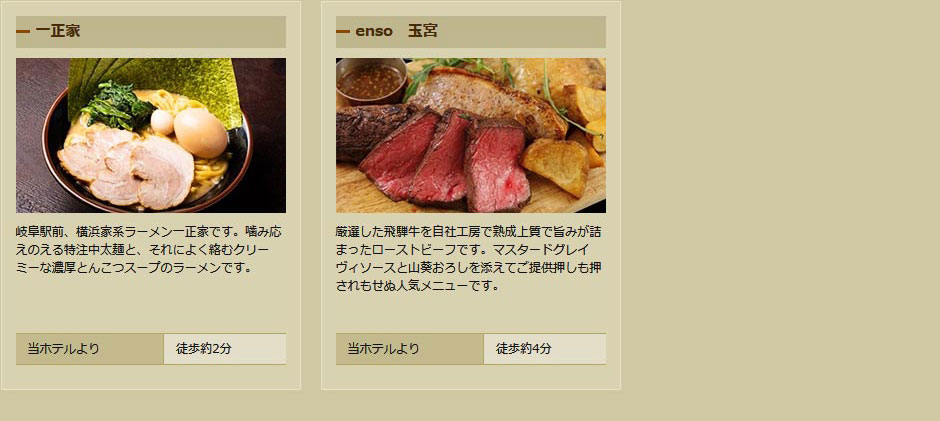Screen dimensions: 940x421
Task: Open the 一正家 ramen restaurant card
Action: pos(151,136)
